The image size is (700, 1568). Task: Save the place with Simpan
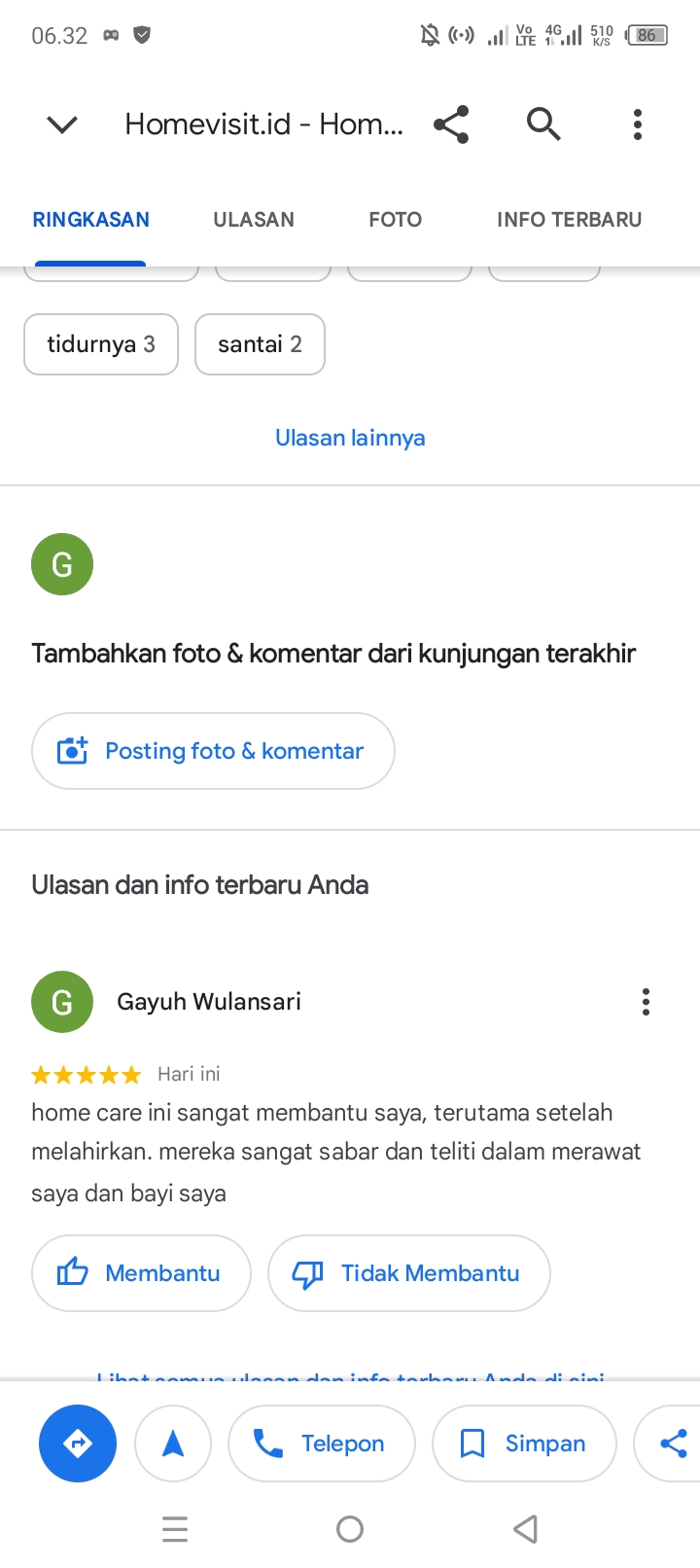pyautogui.click(x=524, y=1443)
